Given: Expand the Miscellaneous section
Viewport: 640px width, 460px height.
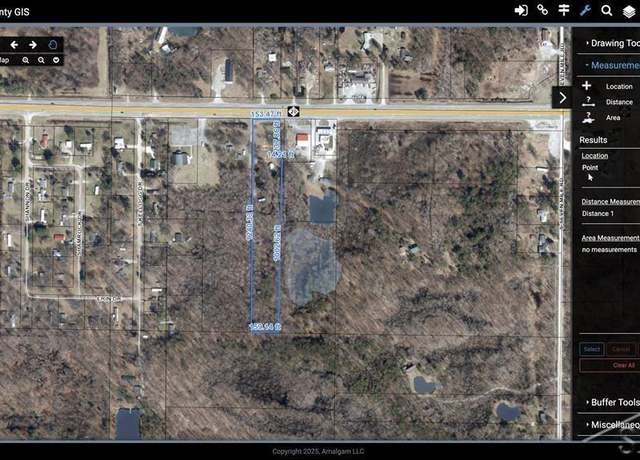Looking at the screenshot, I should (612, 424).
